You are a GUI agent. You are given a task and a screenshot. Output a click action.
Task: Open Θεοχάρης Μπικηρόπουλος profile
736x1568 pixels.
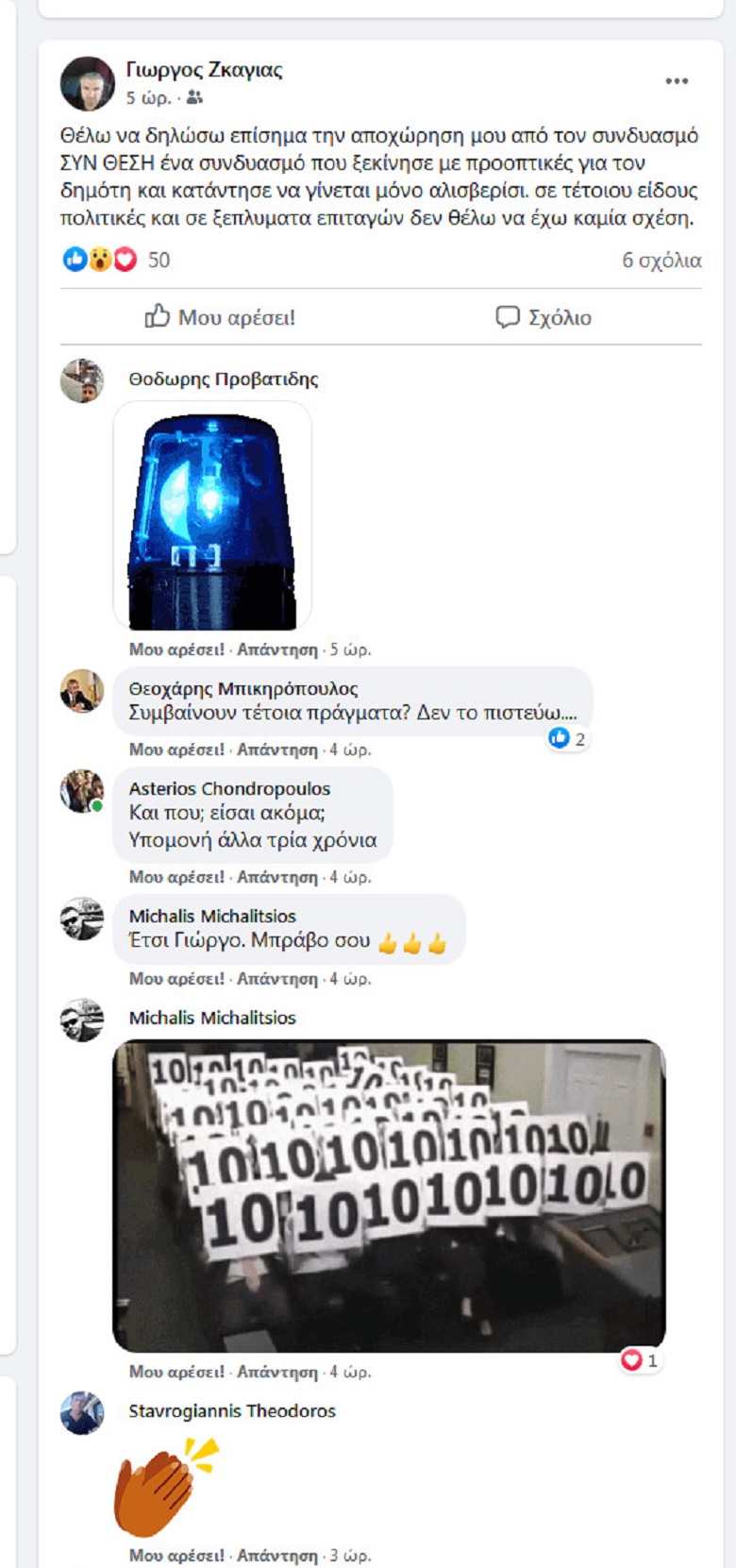tap(243, 688)
